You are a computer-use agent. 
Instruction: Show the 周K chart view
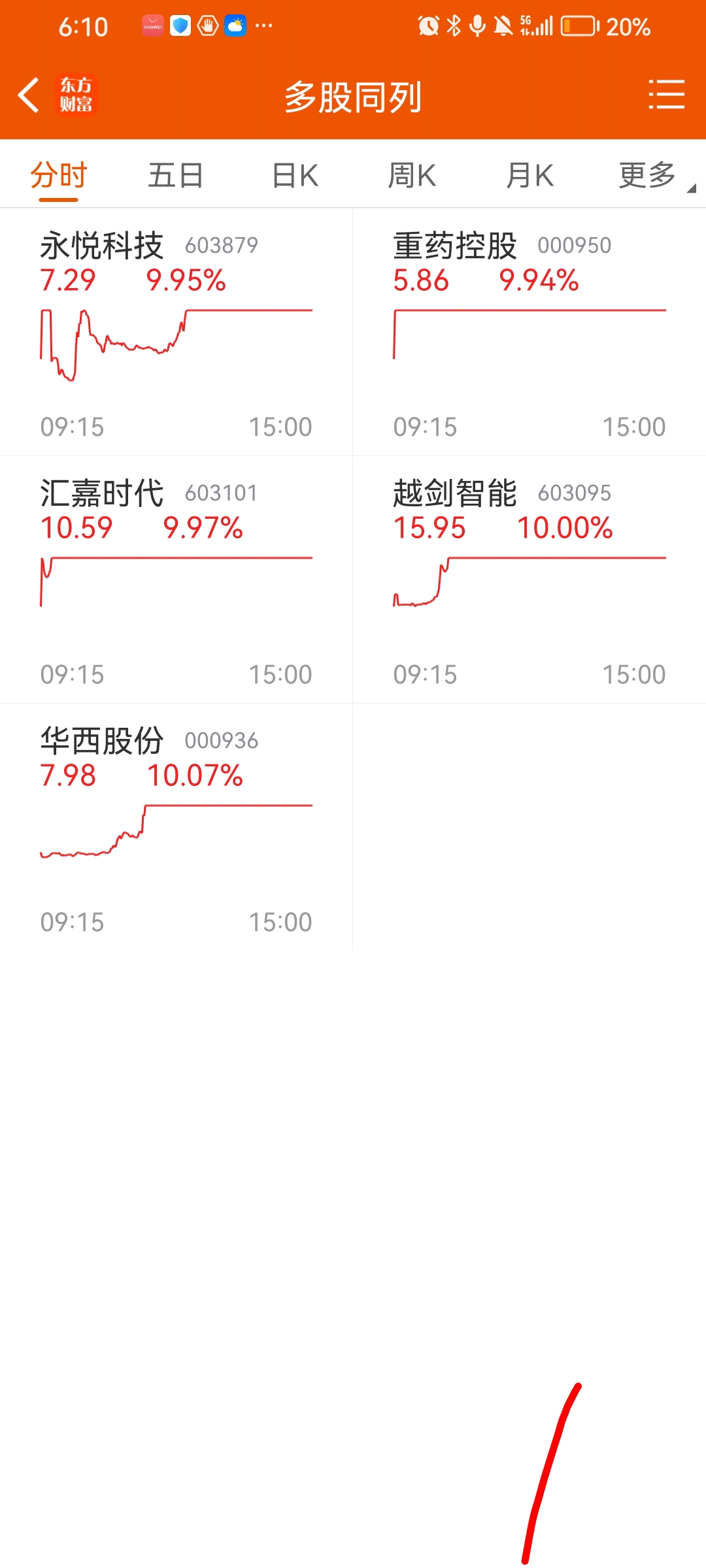(x=412, y=175)
